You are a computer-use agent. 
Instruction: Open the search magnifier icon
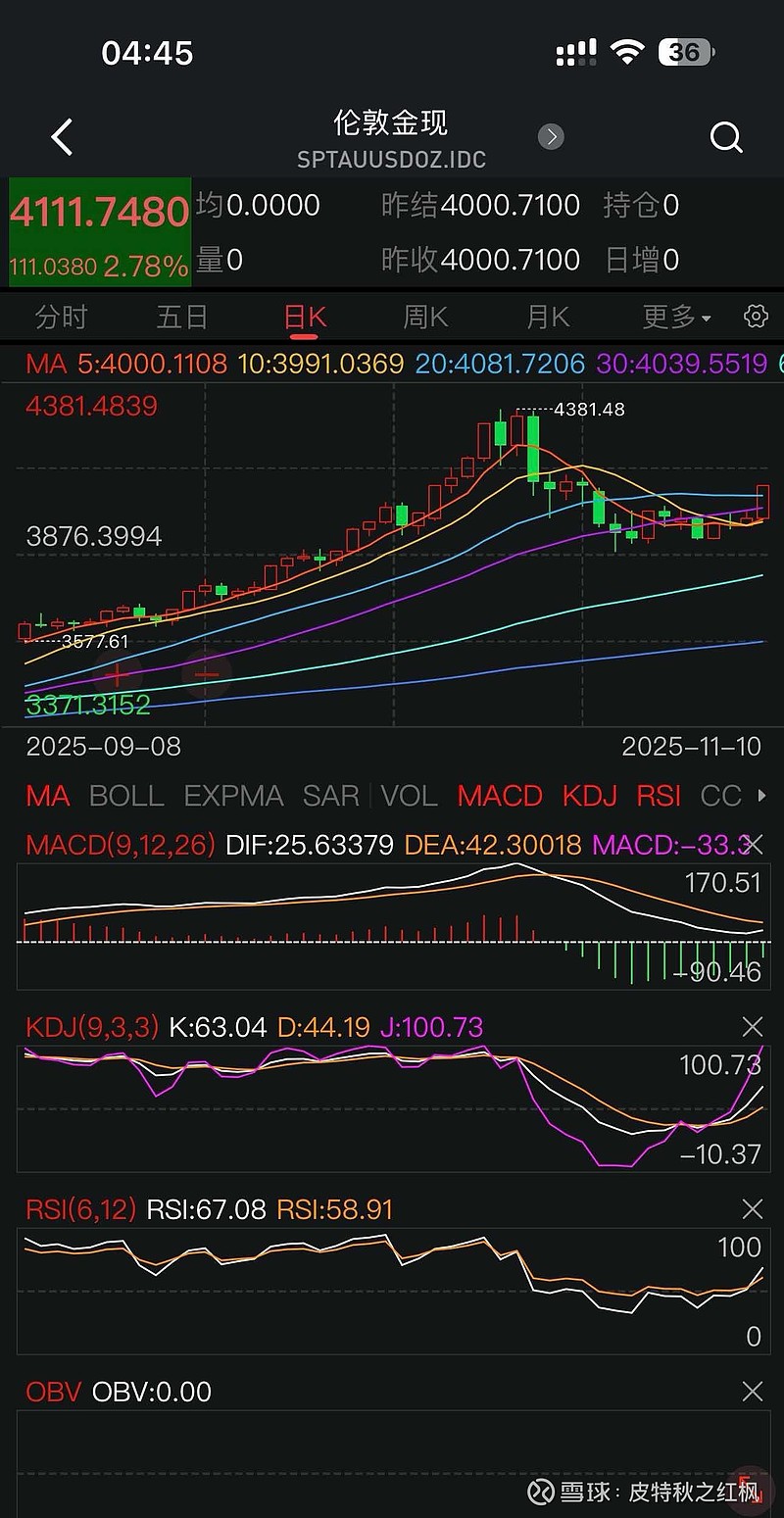click(725, 138)
